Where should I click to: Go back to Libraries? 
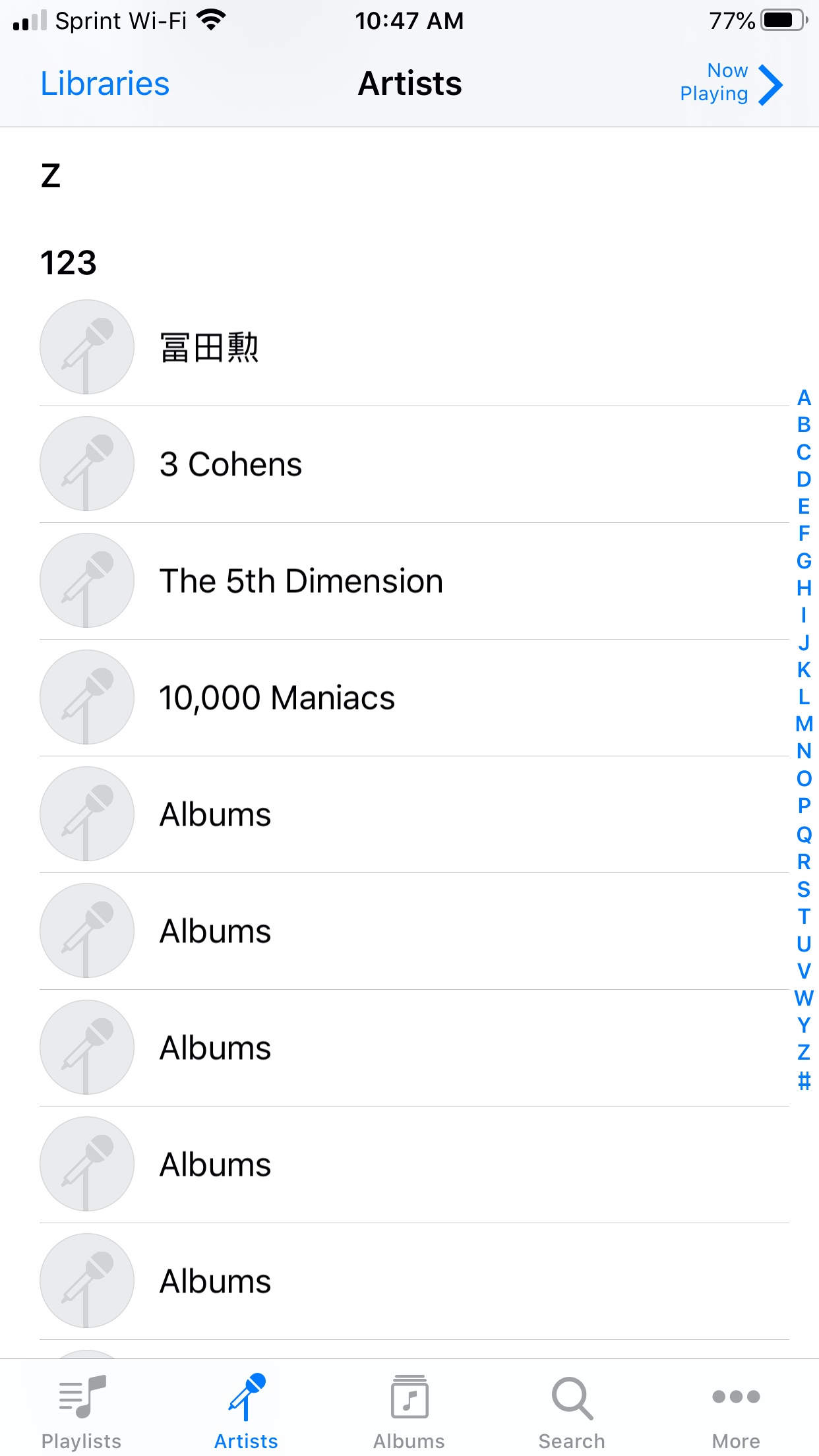(x=105, y=84)
